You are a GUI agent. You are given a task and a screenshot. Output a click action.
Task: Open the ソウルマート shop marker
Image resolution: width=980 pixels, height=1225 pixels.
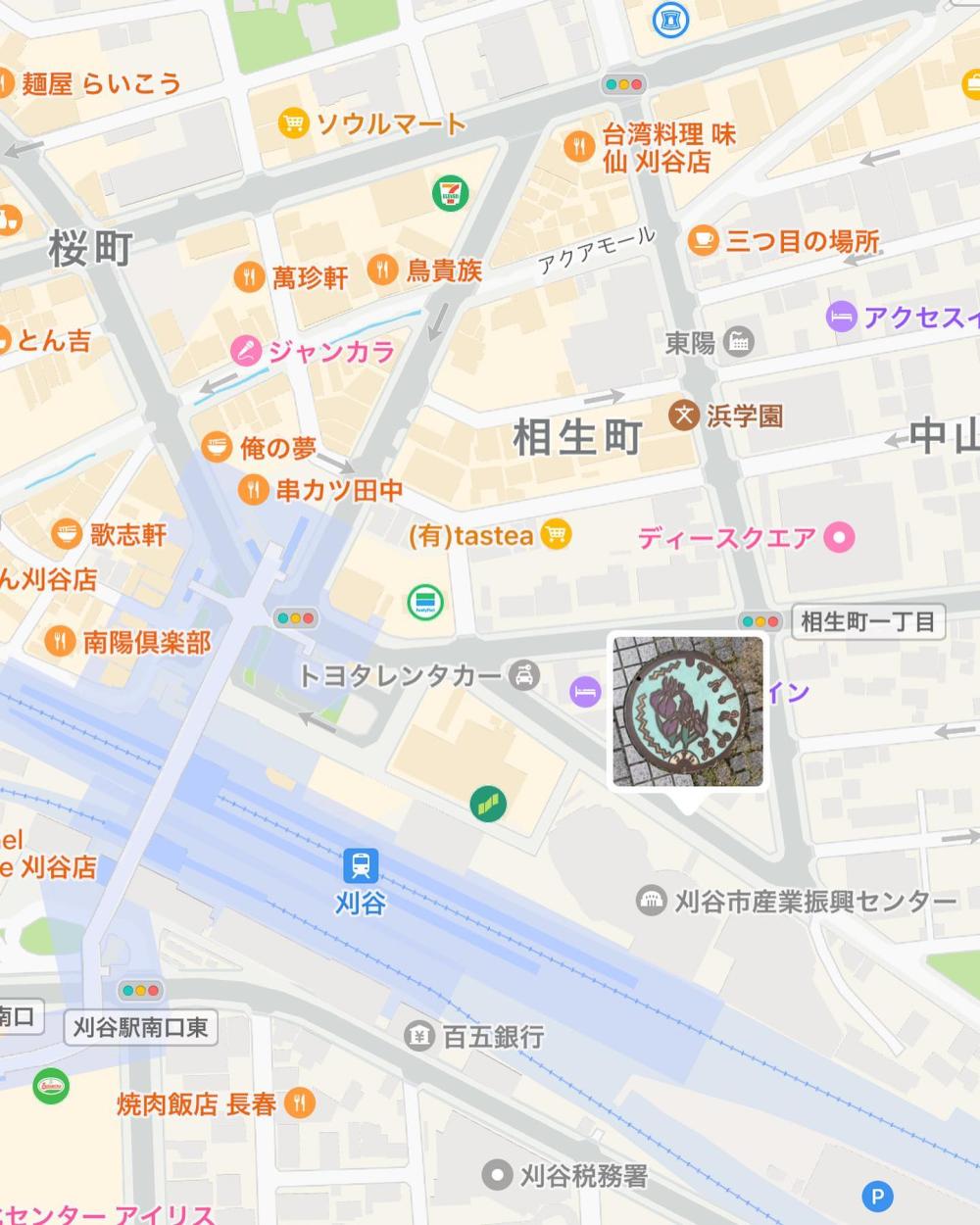pyautogui.click(x=293, y=123)
